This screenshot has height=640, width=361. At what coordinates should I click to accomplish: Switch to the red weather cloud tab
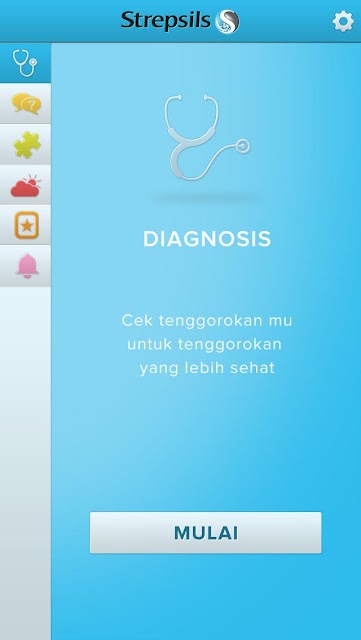pyautogui.click(x=25, y=185)
